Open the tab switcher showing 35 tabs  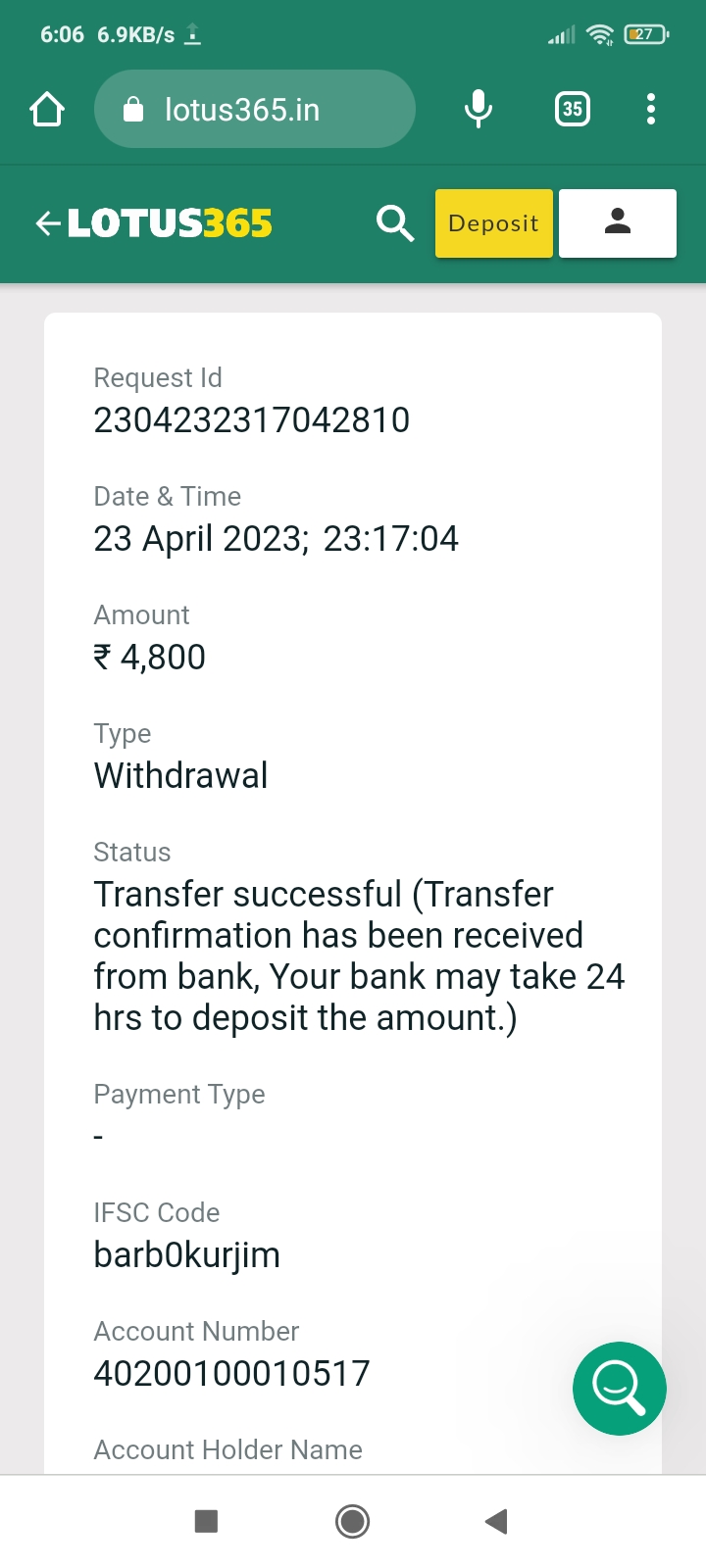click(573, 110)
